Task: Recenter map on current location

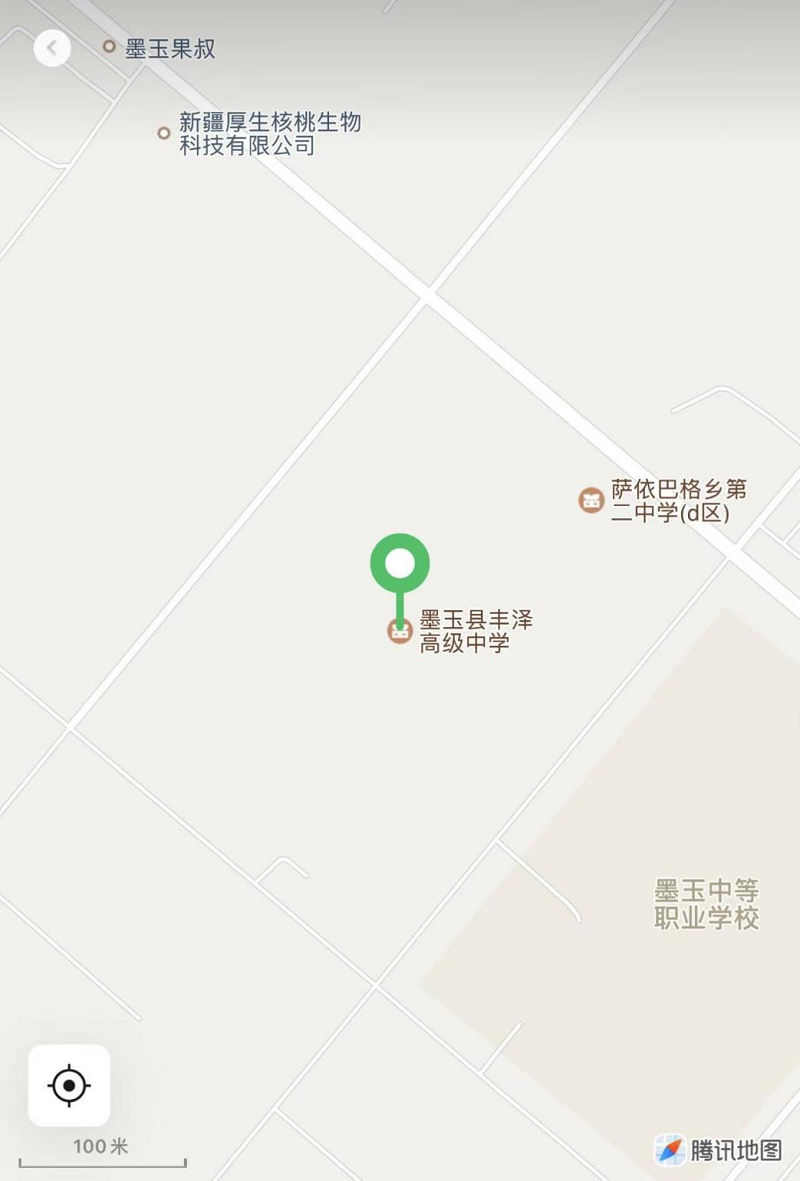Action: tap(69, 1085)
